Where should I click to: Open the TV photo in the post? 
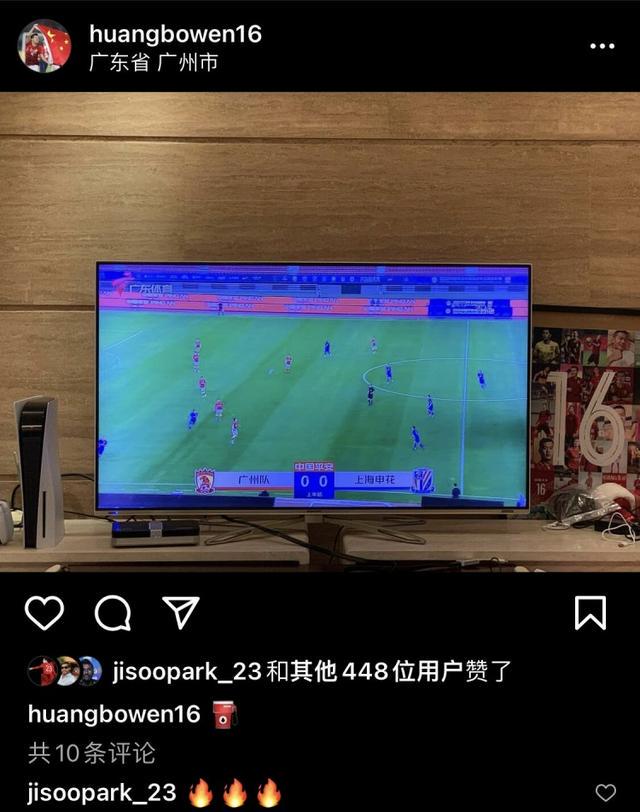(320, 332)
